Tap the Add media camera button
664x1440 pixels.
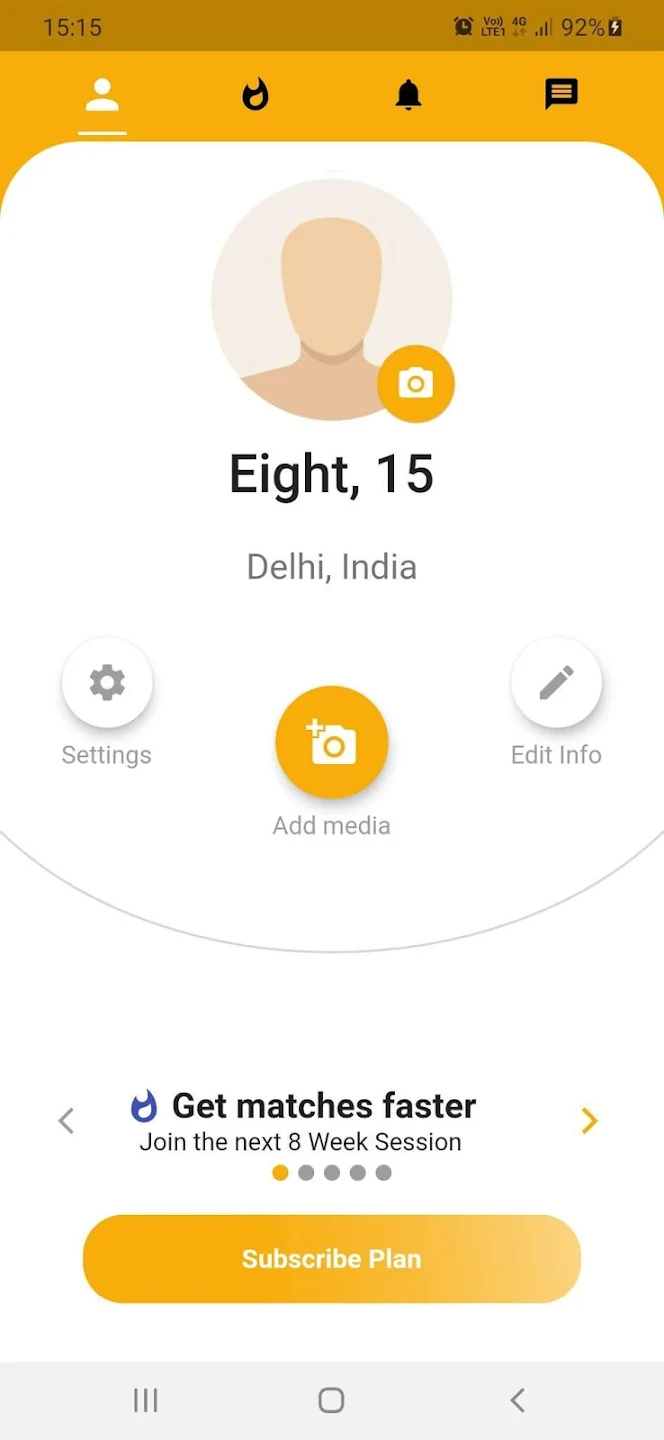pyautogui.click(x=332, y=742)
